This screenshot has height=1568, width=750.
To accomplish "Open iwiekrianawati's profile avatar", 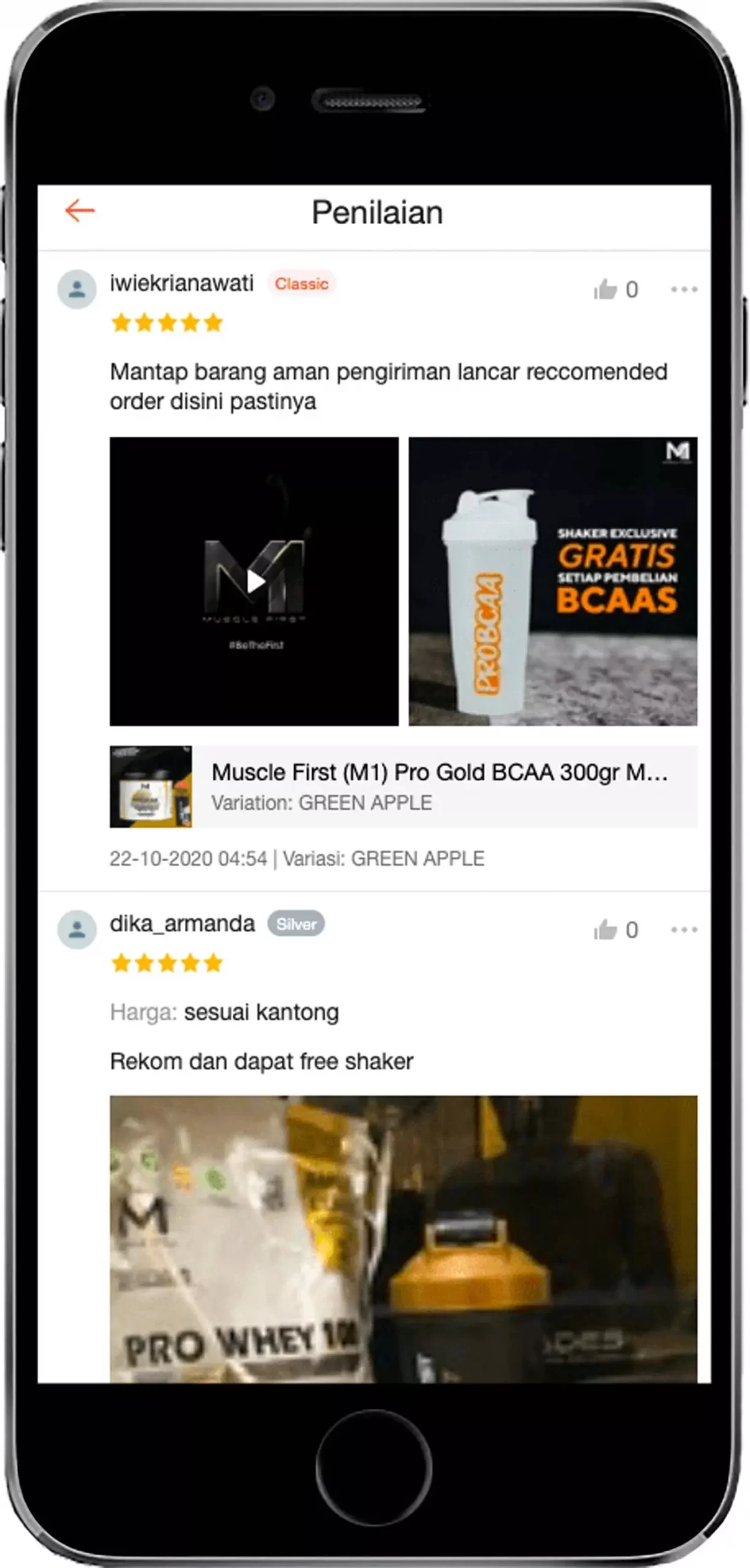I will click(x=77, y=289).
